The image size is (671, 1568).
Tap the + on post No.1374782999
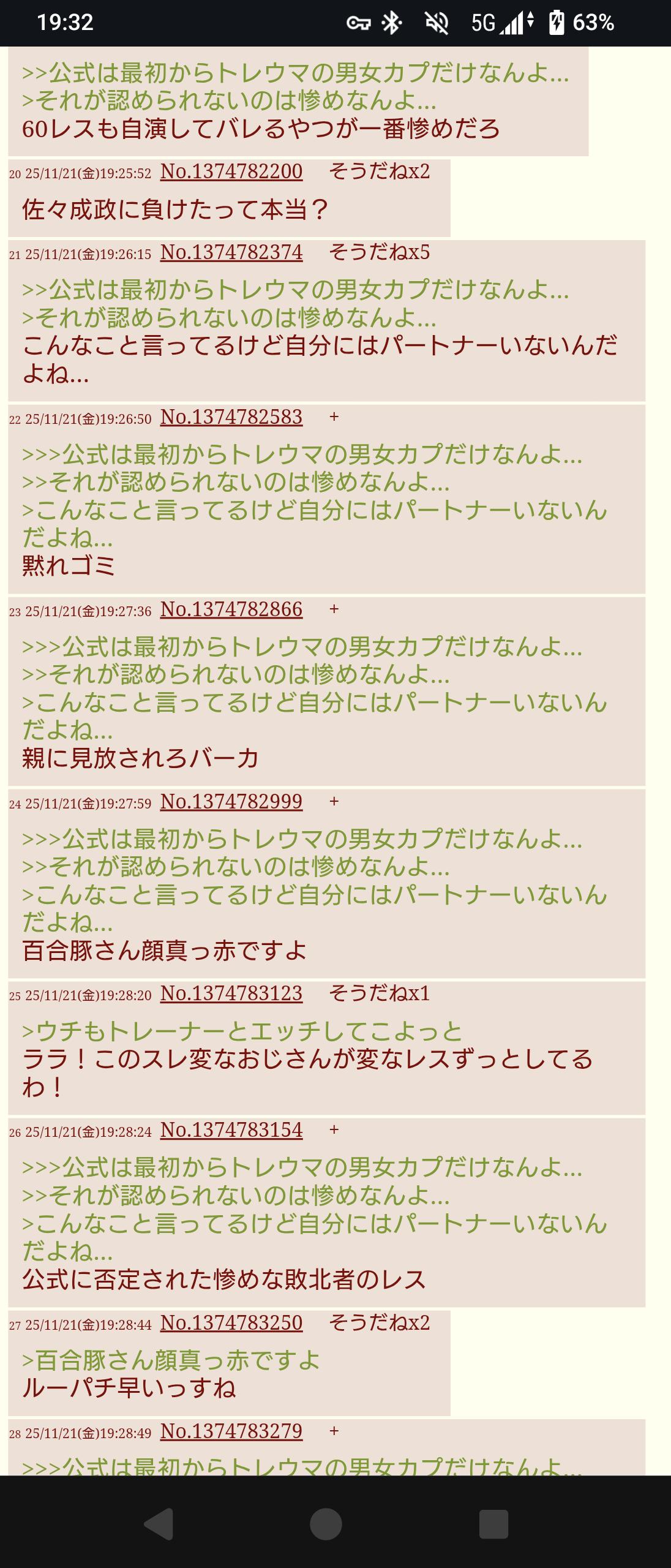click(x=334, y=802)
